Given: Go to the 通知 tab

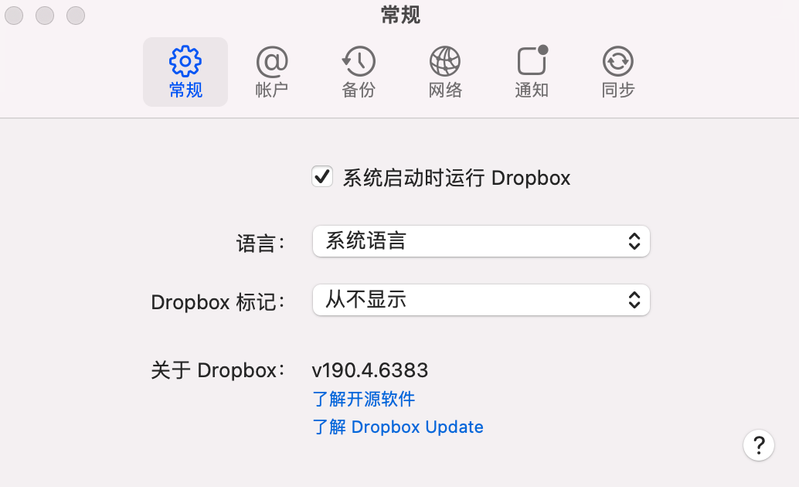Looking at the screenshot, I should pyautogui.click(x=531, y=72).
